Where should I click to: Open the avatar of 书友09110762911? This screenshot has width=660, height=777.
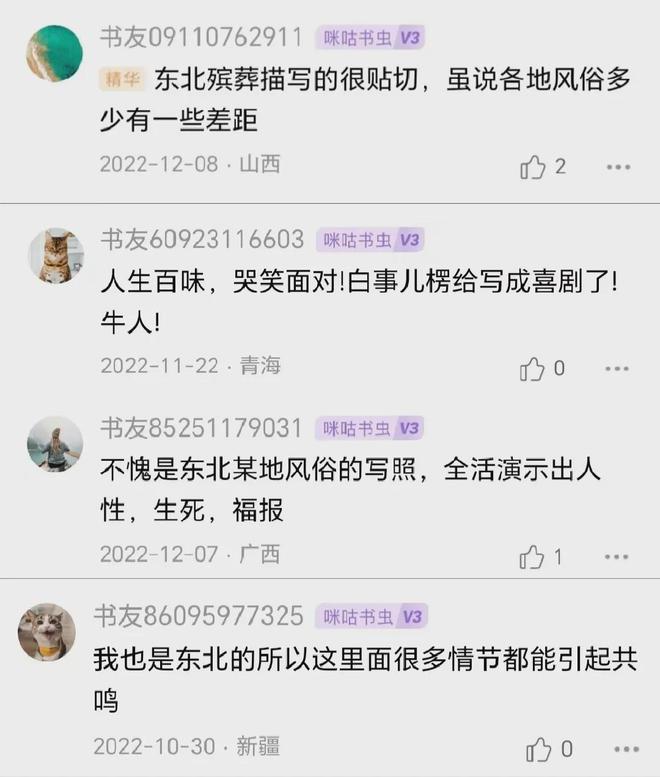54,53
